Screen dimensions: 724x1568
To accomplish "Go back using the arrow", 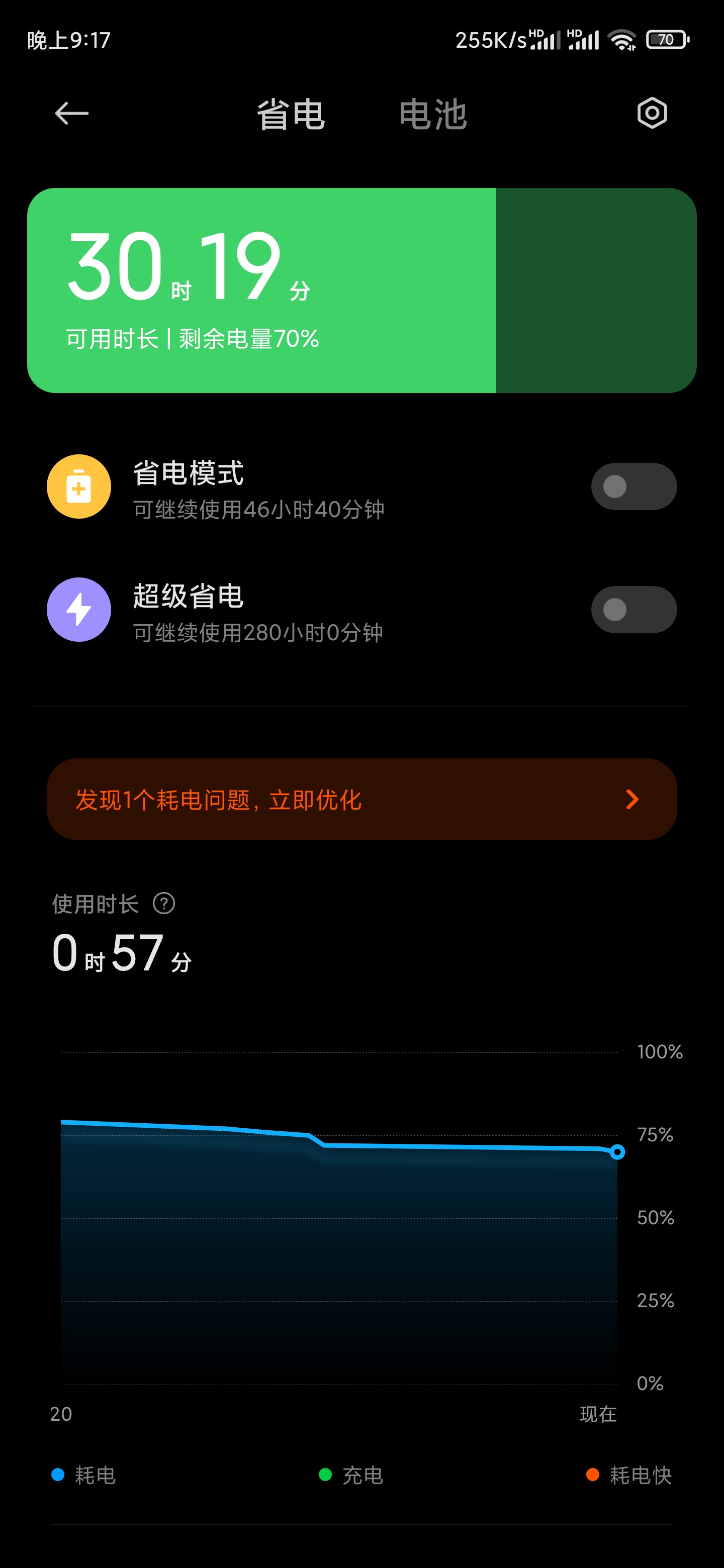I will pyautogui.click(x=72, y=113).
